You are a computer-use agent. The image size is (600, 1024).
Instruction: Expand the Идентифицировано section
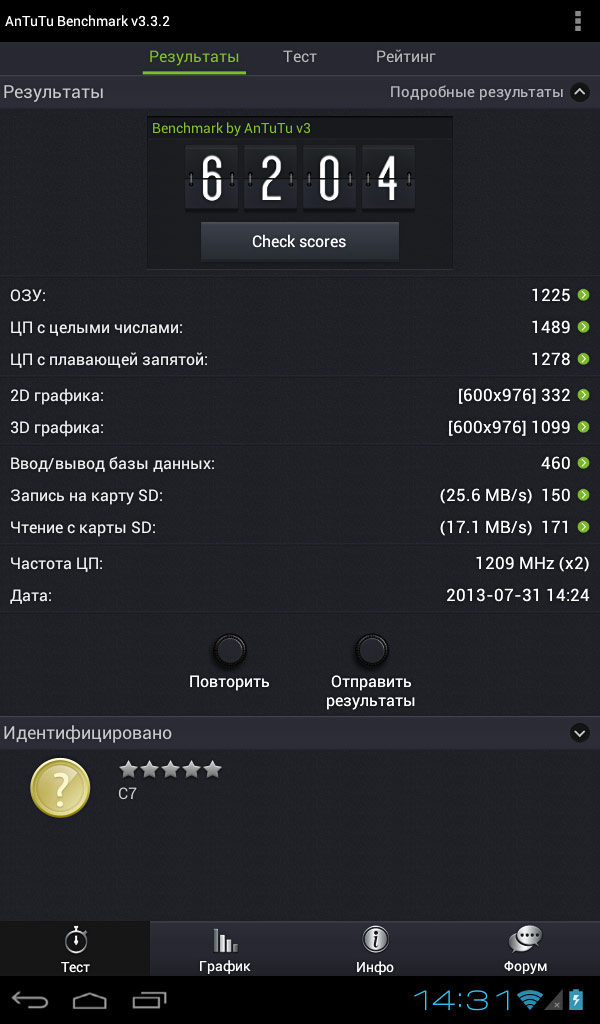pos(579,733)
